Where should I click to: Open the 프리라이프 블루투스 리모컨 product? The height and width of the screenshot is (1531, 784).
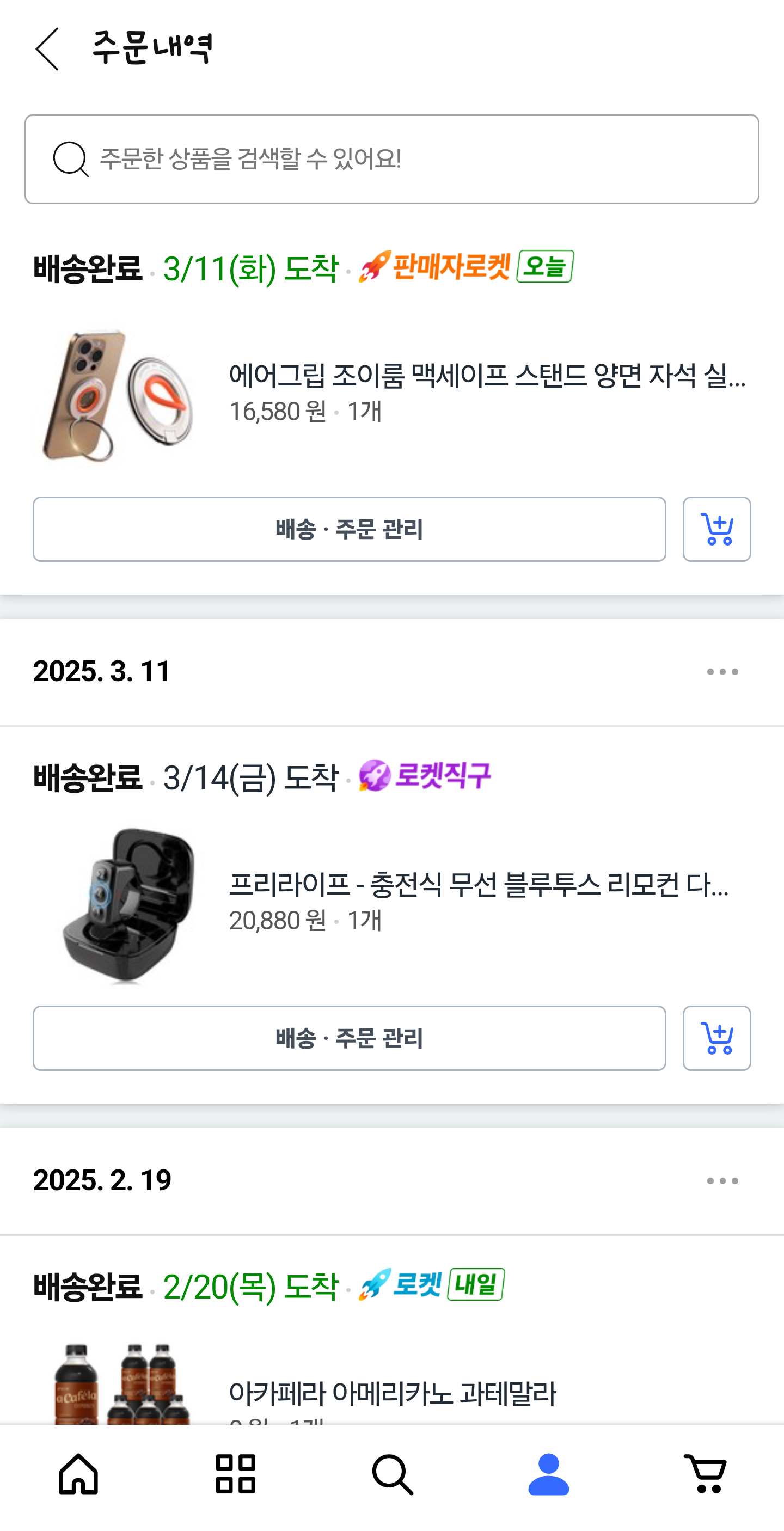[479, 885]
